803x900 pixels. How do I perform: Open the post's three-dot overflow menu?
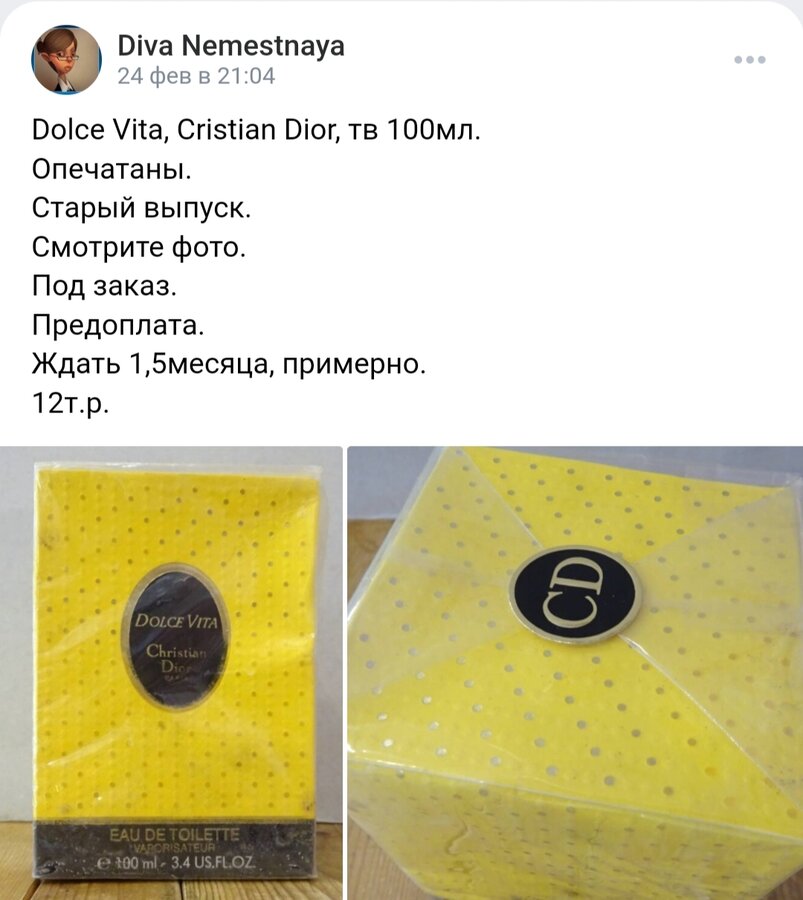749,60
